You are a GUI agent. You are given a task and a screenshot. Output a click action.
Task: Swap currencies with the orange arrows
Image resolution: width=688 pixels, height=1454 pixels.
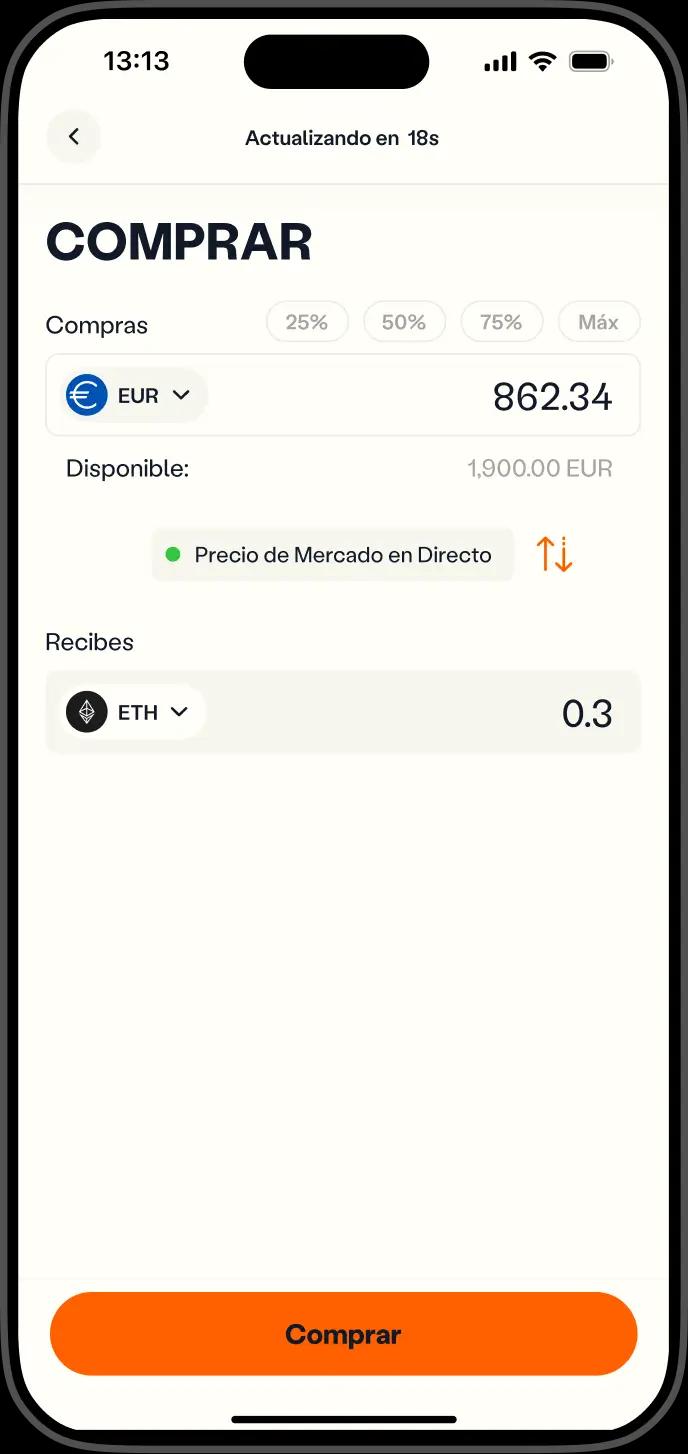[x=554, y=554]
